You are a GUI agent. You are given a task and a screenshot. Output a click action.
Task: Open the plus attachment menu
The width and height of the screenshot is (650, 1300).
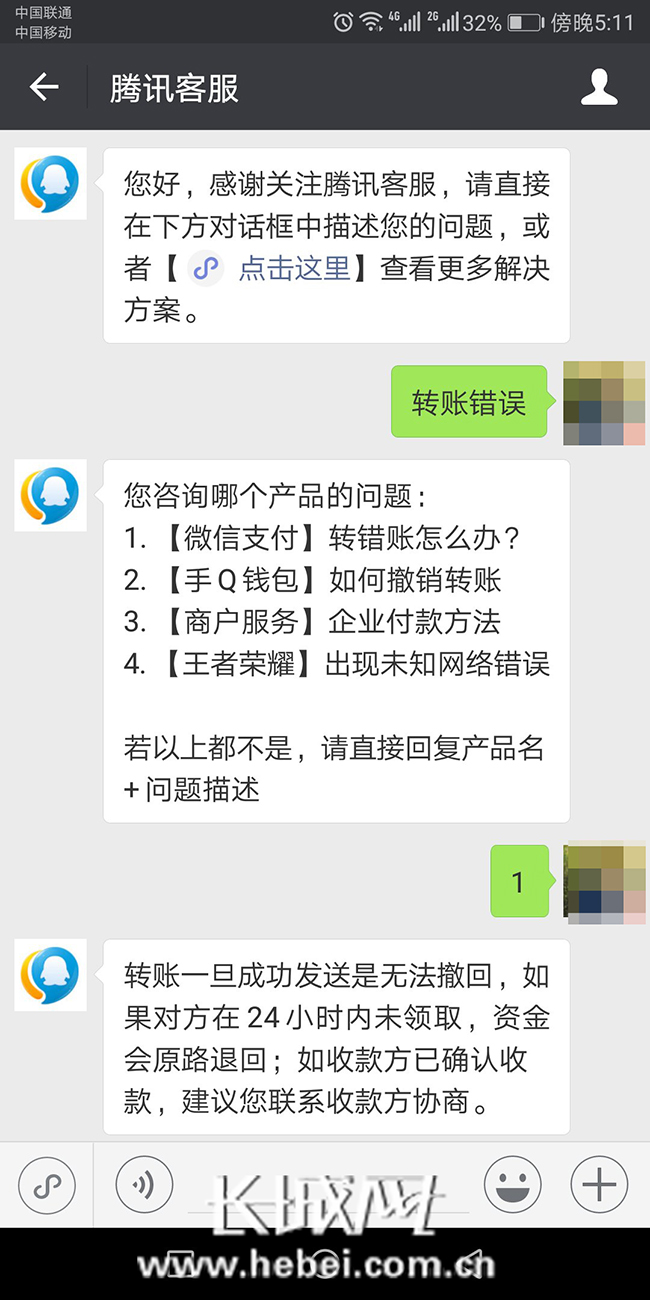[x=599, y=1185]
